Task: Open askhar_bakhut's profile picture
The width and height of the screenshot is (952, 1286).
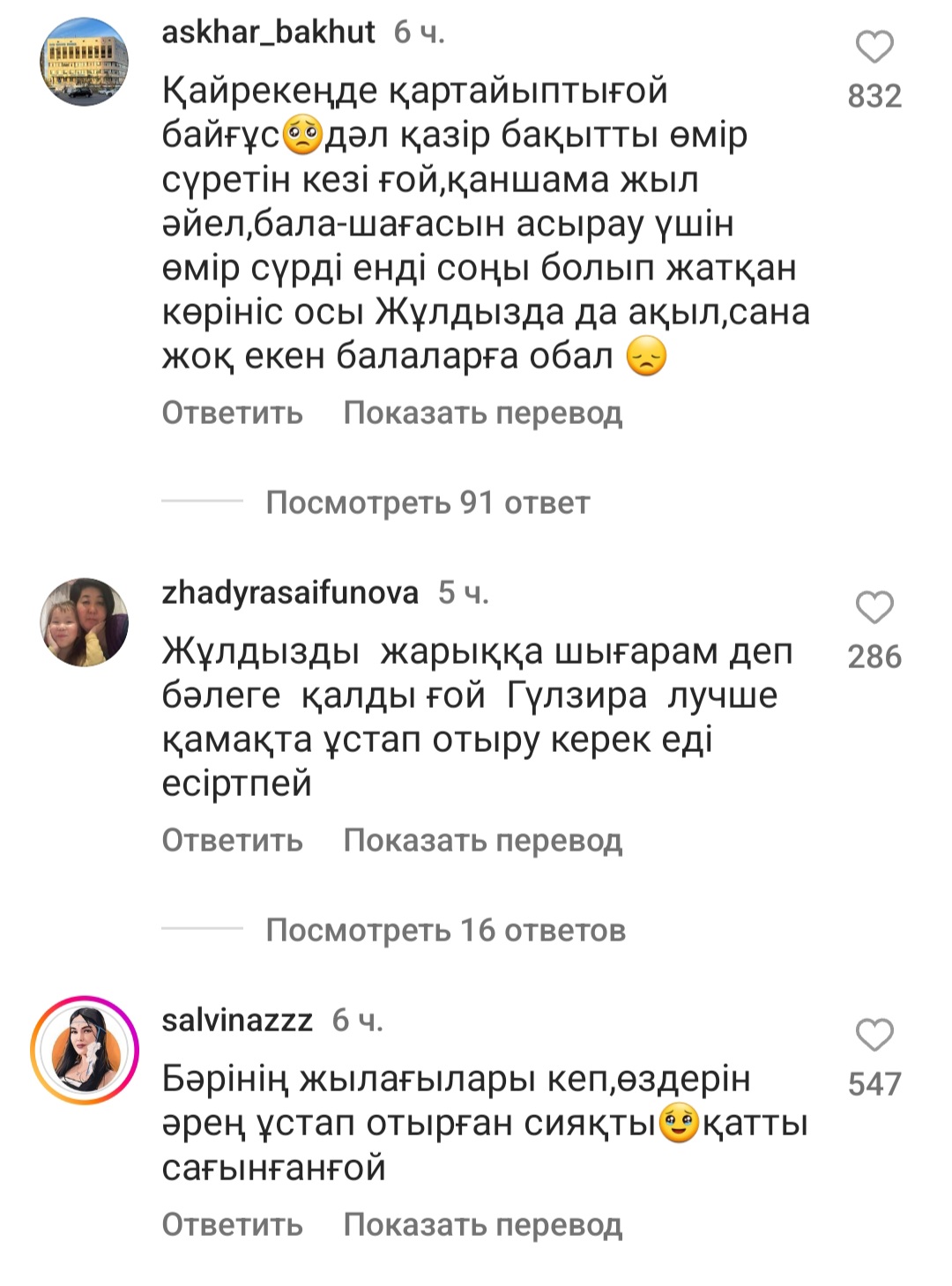Action: pos(85,63)
